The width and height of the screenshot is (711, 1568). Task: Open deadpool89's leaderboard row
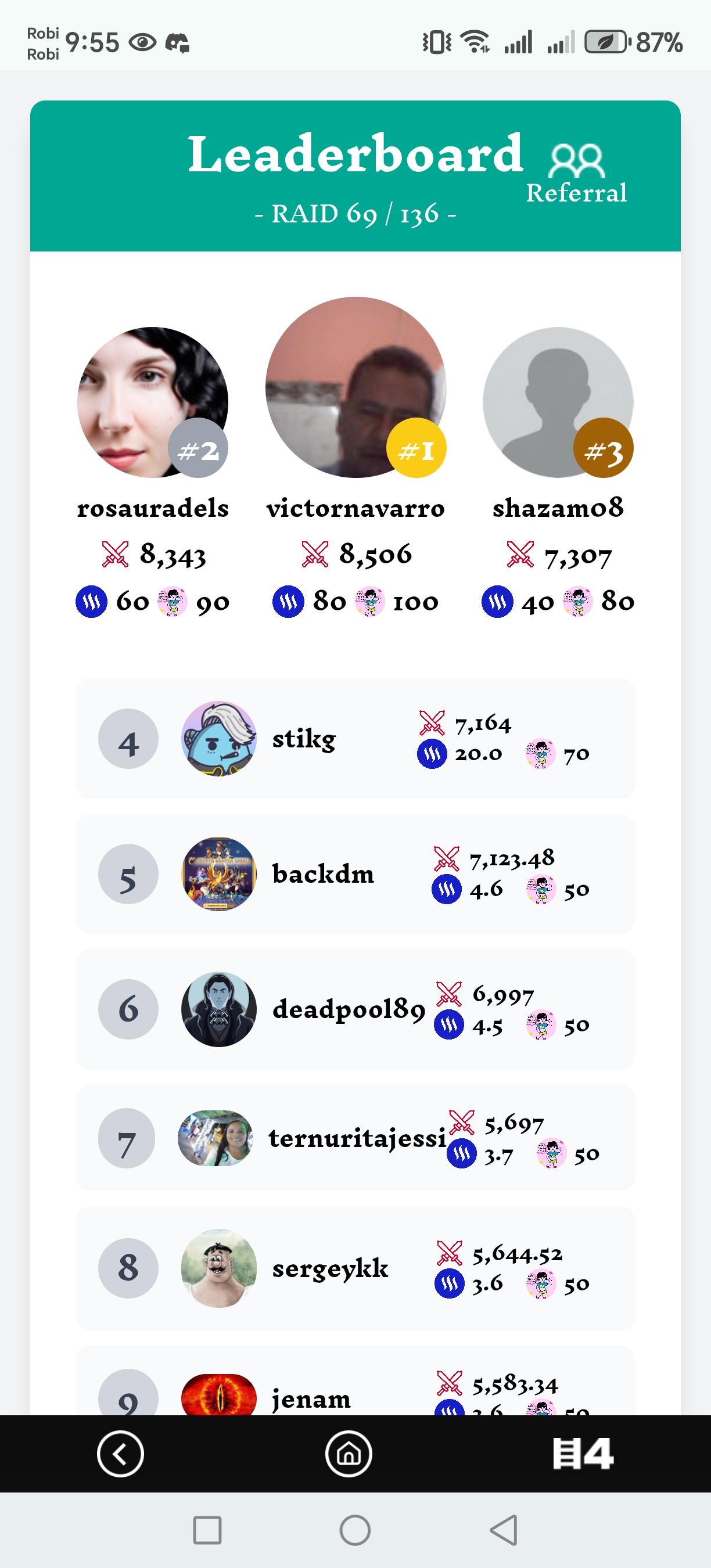pos(355,1009)
